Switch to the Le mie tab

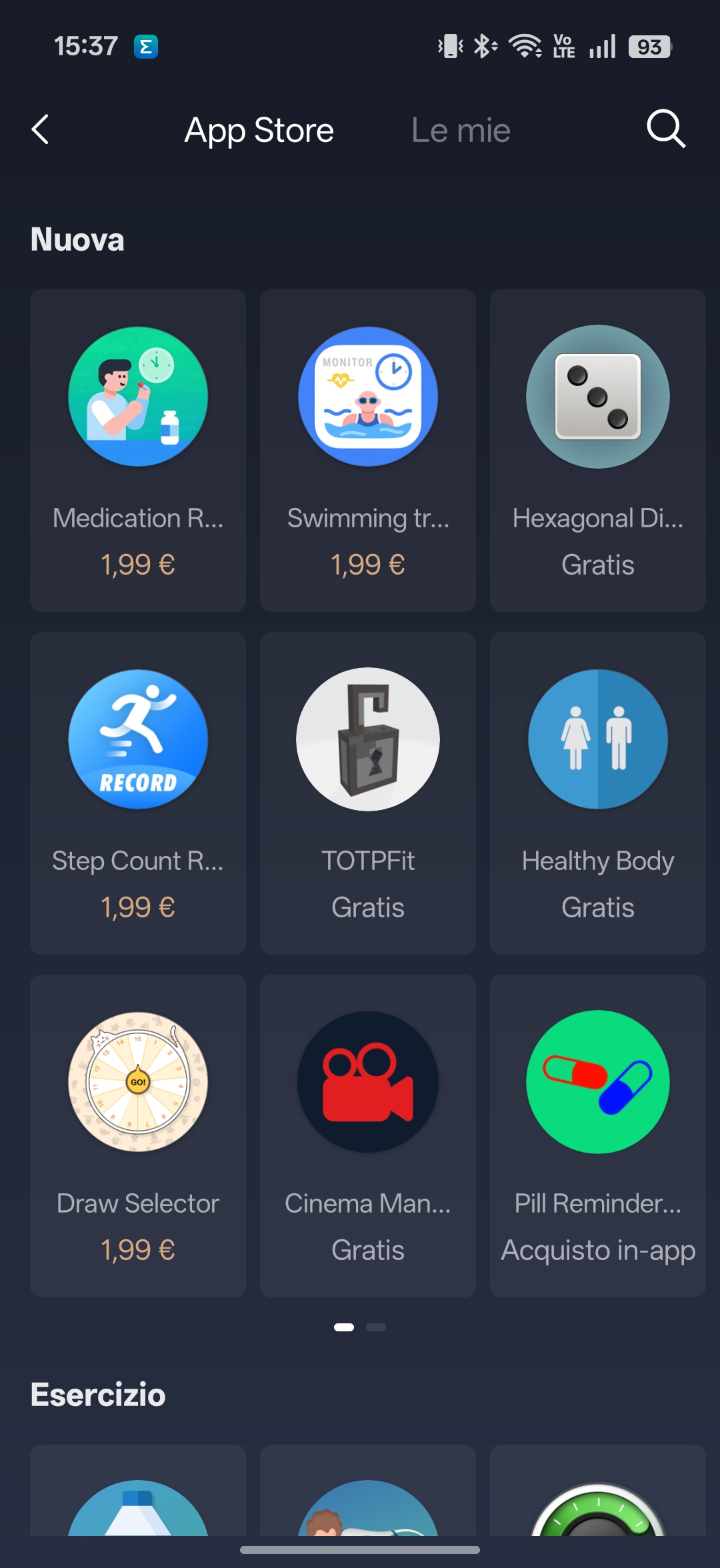coord(461,130)
